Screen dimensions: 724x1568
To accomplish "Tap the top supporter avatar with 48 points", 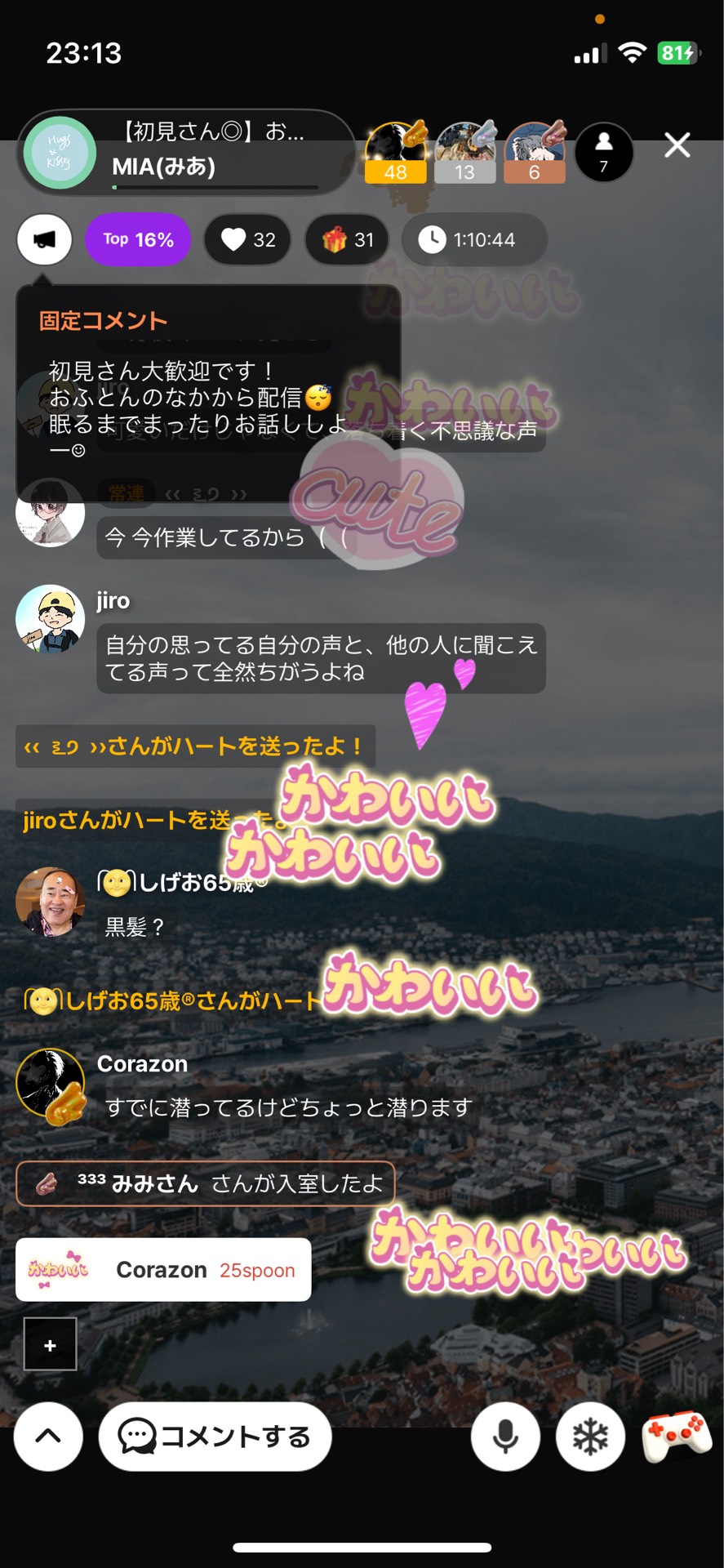I will tap(395, 151).
